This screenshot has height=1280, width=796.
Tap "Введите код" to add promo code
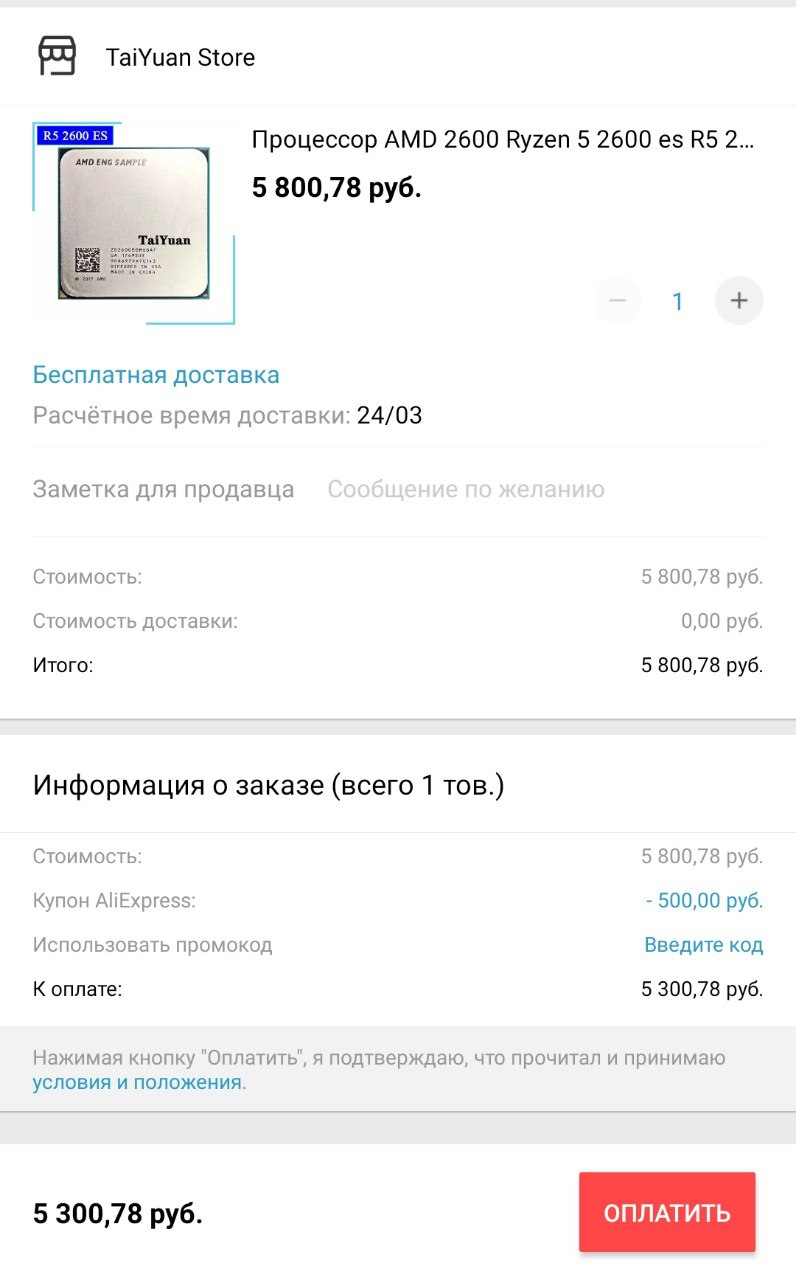pos(703,945)
